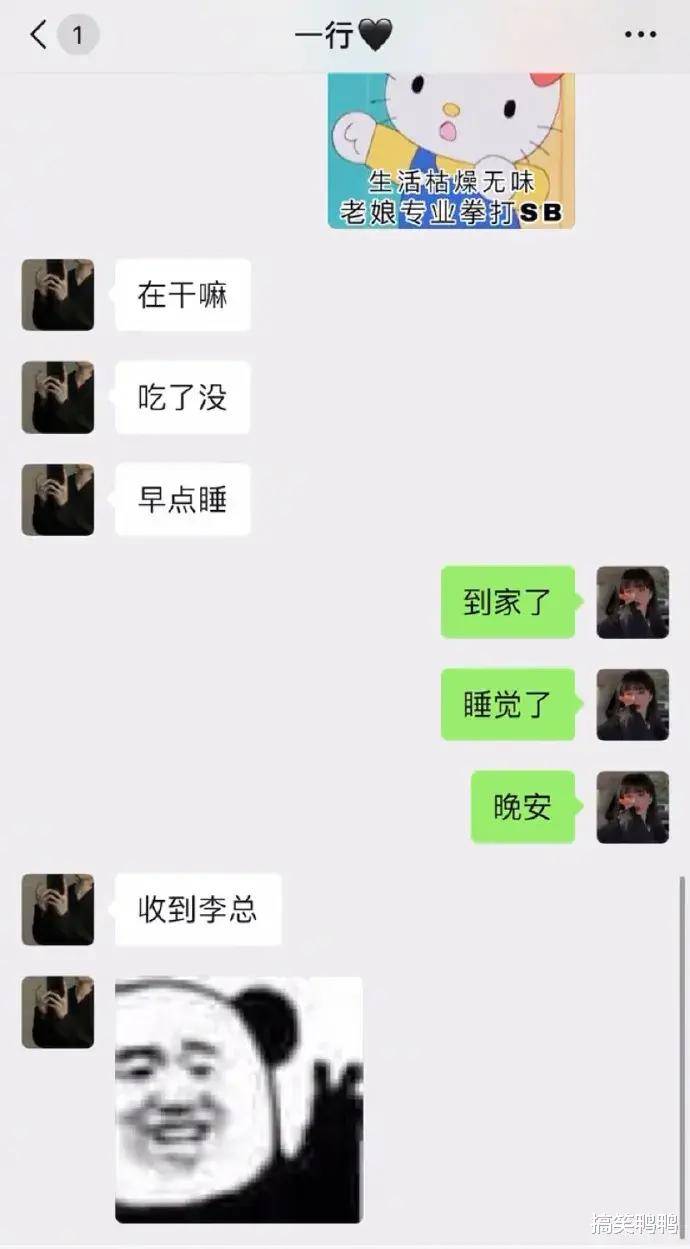
Task: Tap my avatar beside 到家了
Action: coord(633,602)
